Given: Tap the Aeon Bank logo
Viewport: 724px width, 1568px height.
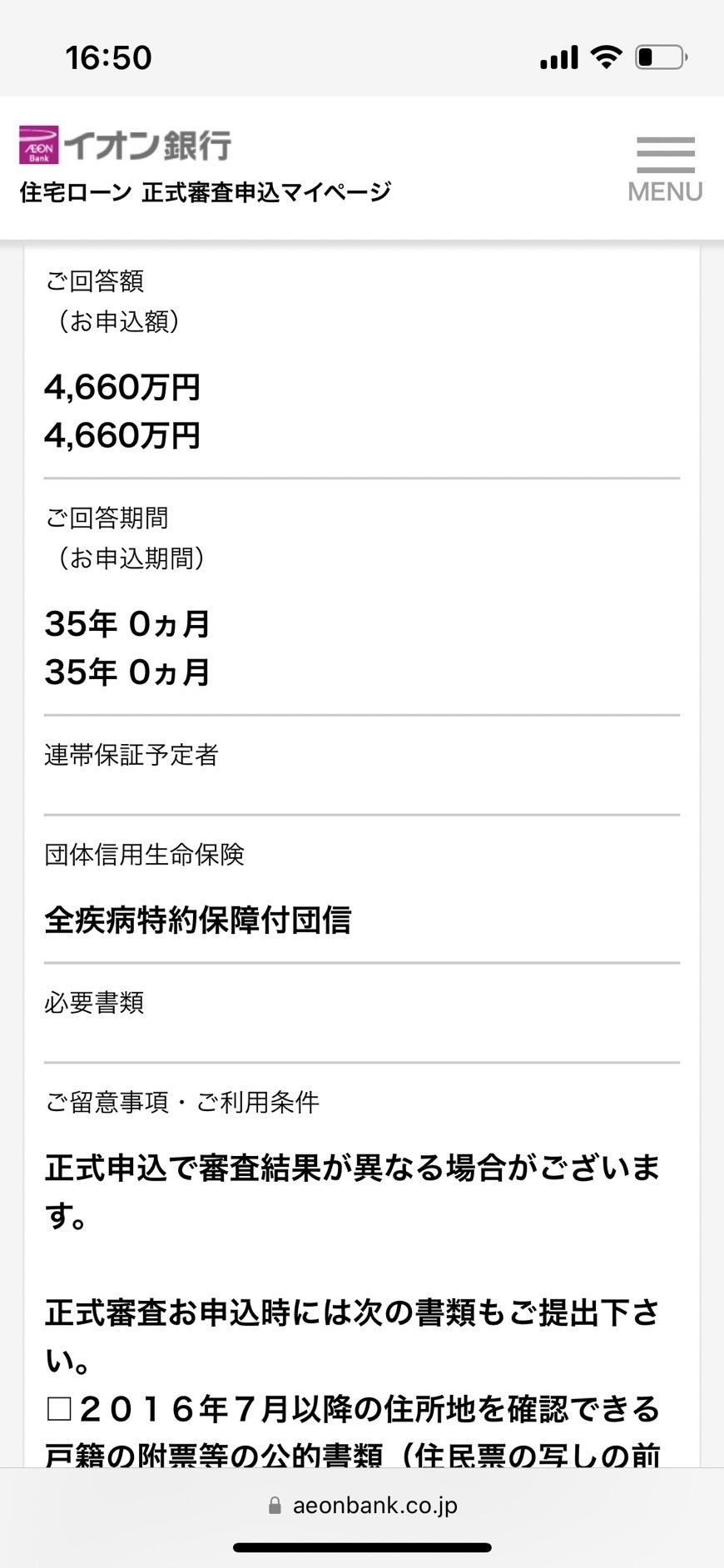Looking at the screenshot, I should pos(126,145).
